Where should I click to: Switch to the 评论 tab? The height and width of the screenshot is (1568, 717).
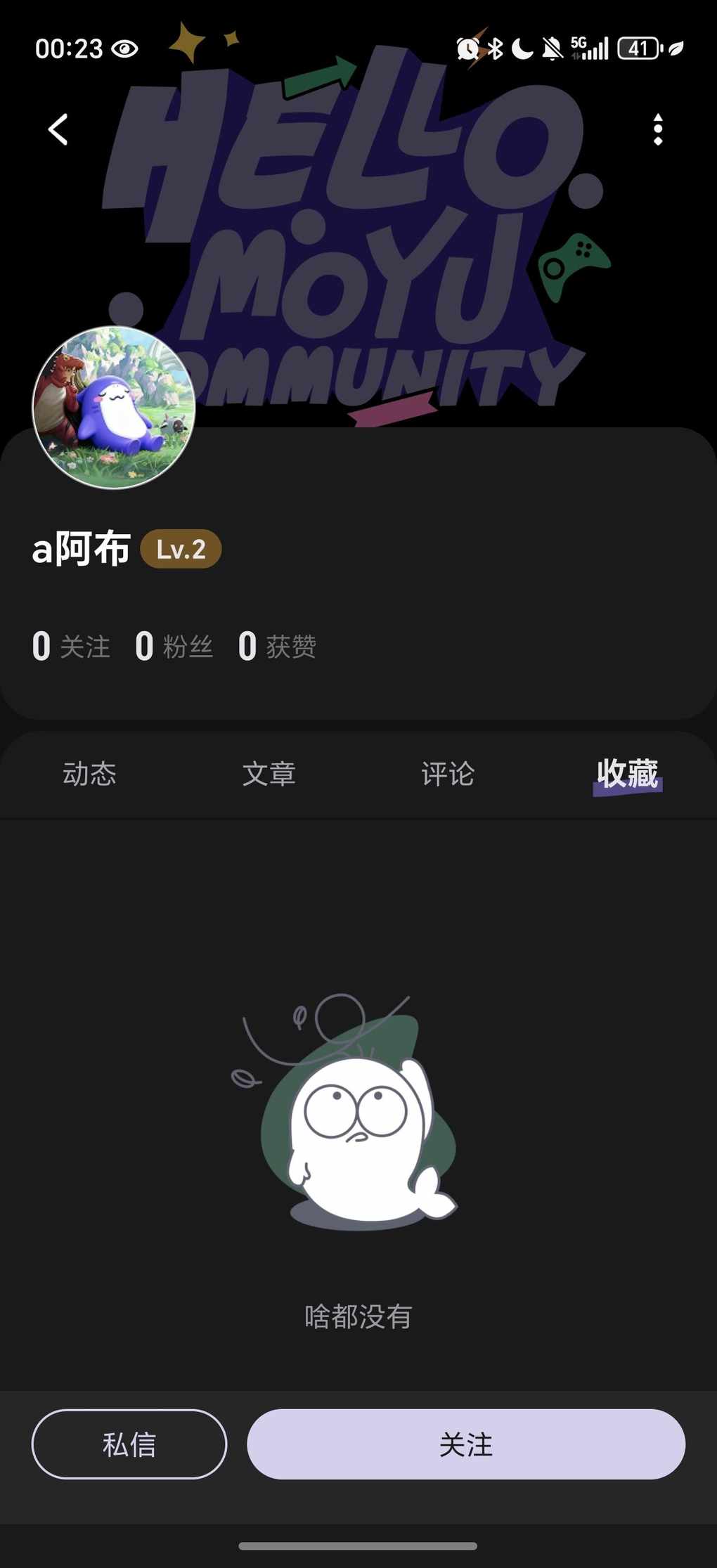448,774
